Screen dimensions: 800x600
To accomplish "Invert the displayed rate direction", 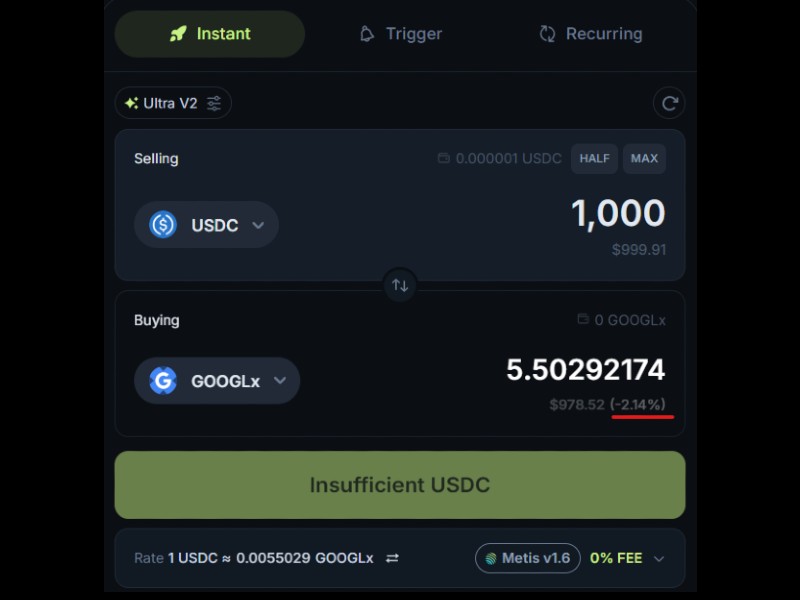I will pos(393,558).
